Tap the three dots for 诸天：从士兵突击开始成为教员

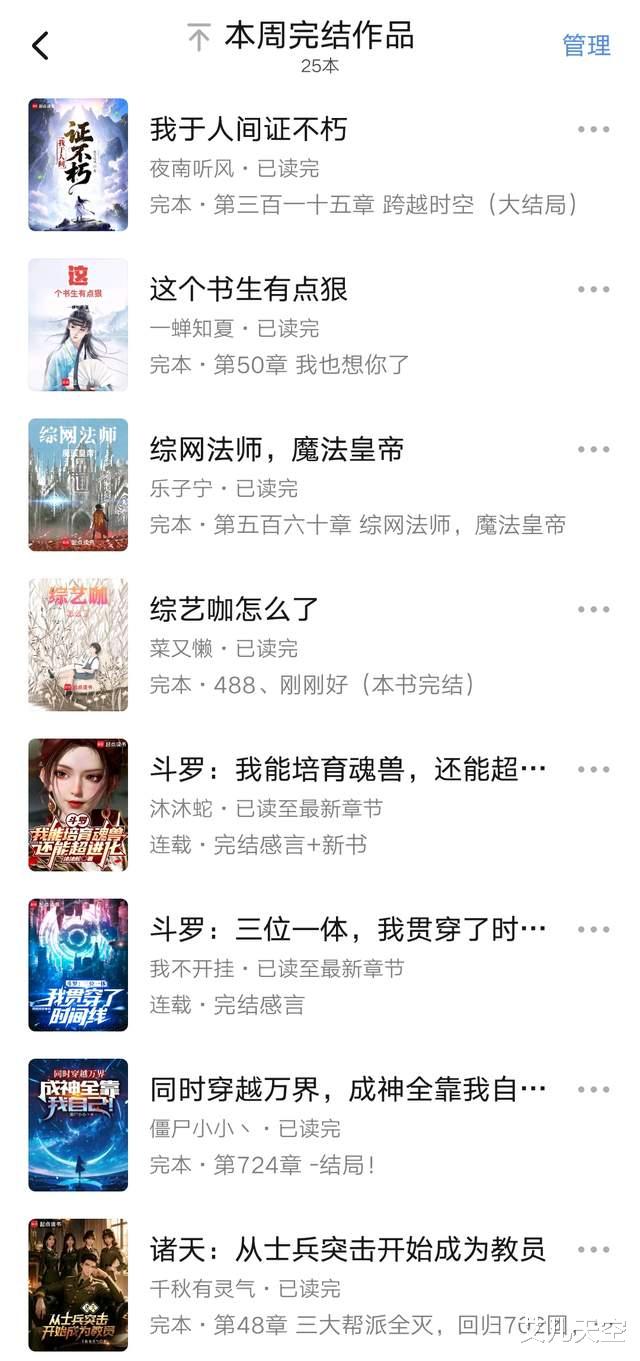pos(593,1250)
